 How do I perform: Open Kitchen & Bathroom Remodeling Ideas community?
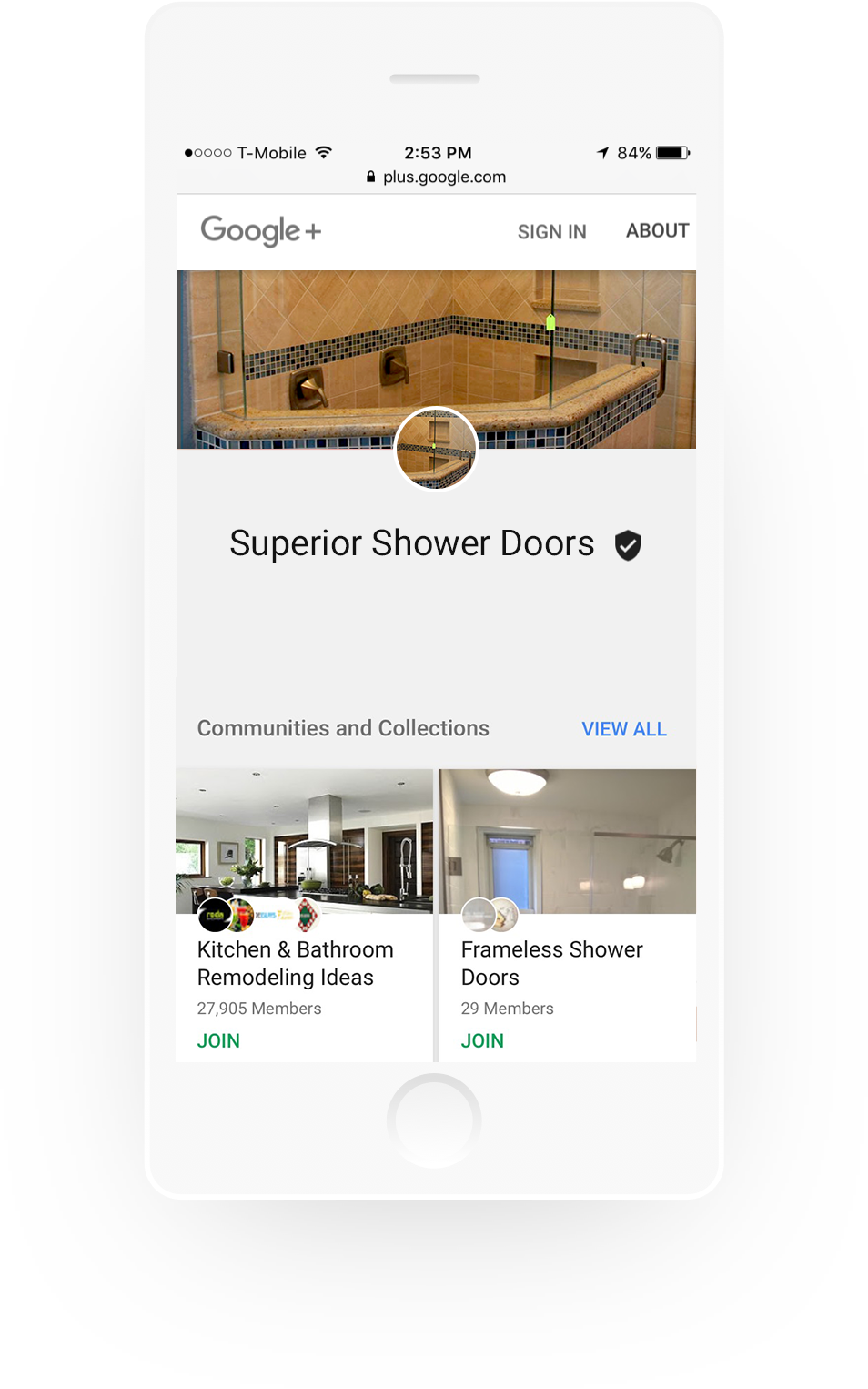pos(295,963)
